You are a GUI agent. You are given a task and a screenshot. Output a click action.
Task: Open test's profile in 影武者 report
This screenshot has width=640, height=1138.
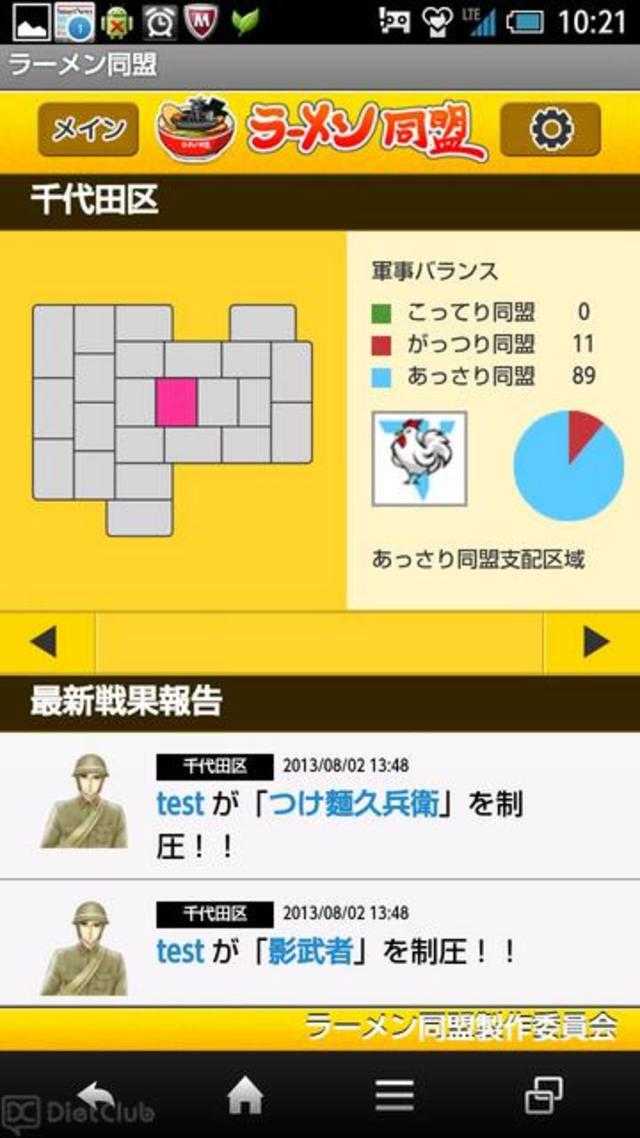coord(180,951)
